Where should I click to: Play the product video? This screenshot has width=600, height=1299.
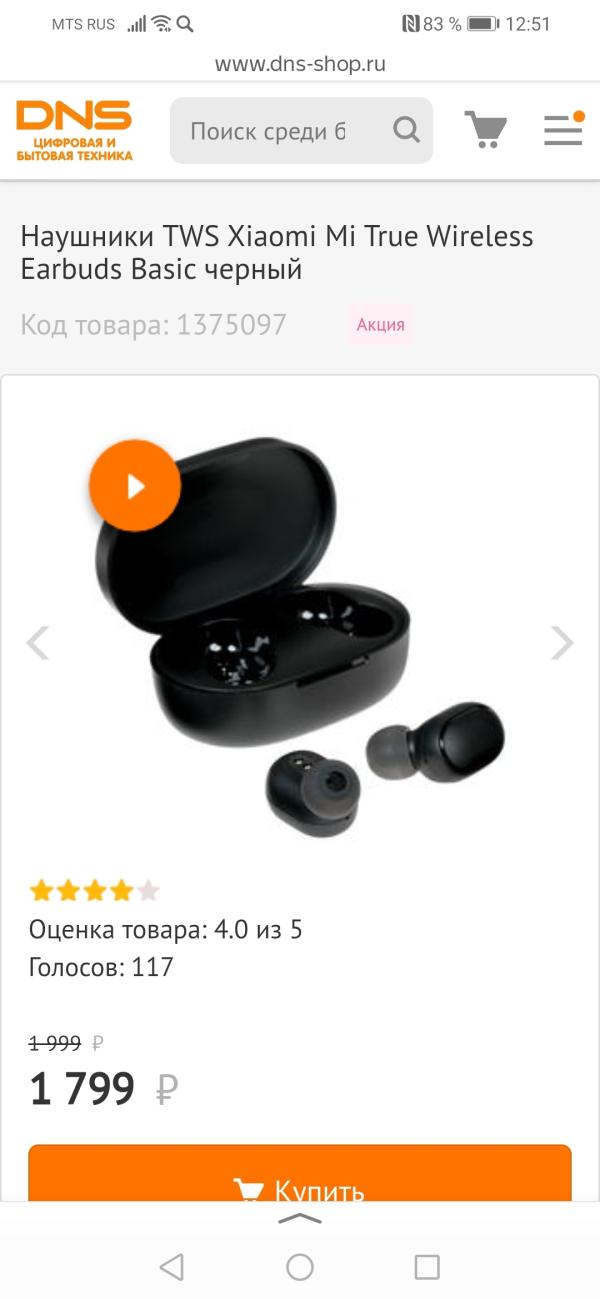[x=135, y=486]
